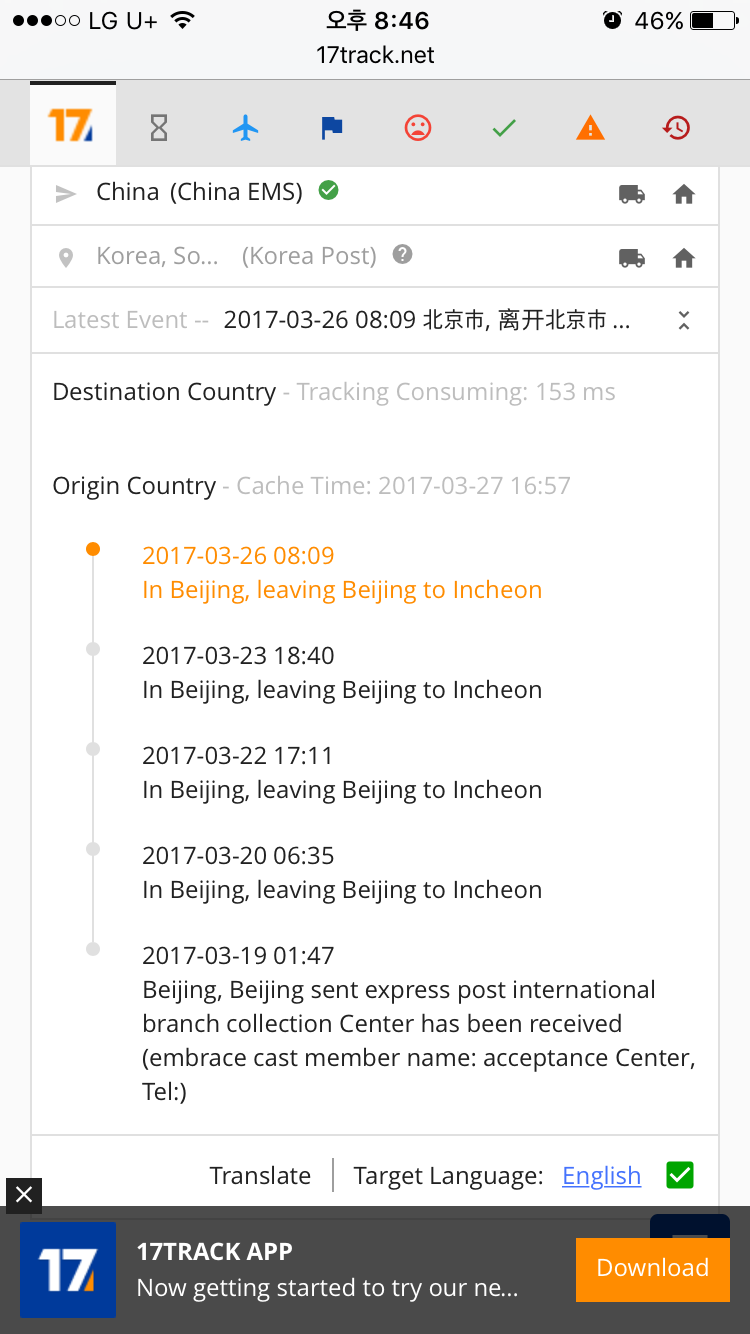Tap the truck icon in China EMS row

632,194
